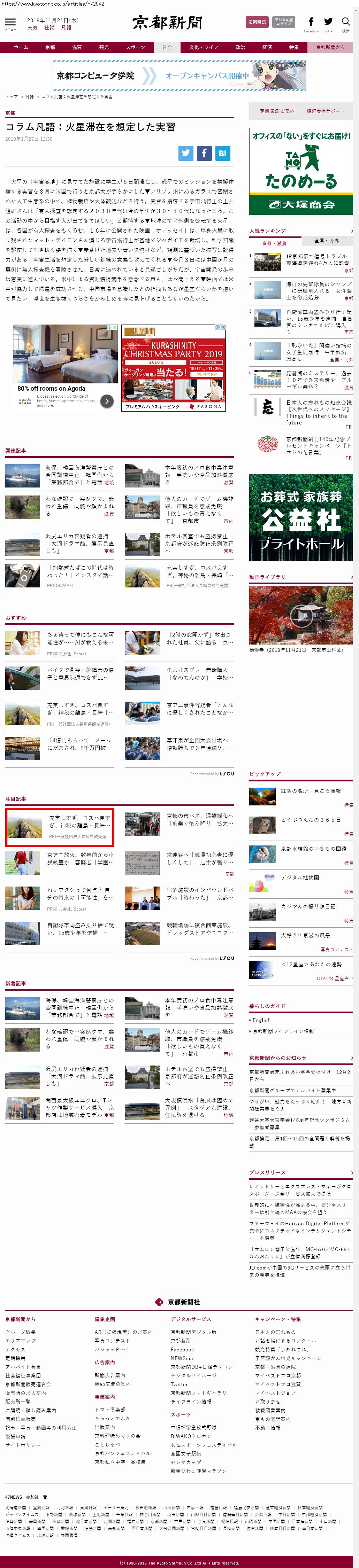The image size is (359, 1568).
Task: Bookmark article with Hatena B! button
Action: [222, 154]
